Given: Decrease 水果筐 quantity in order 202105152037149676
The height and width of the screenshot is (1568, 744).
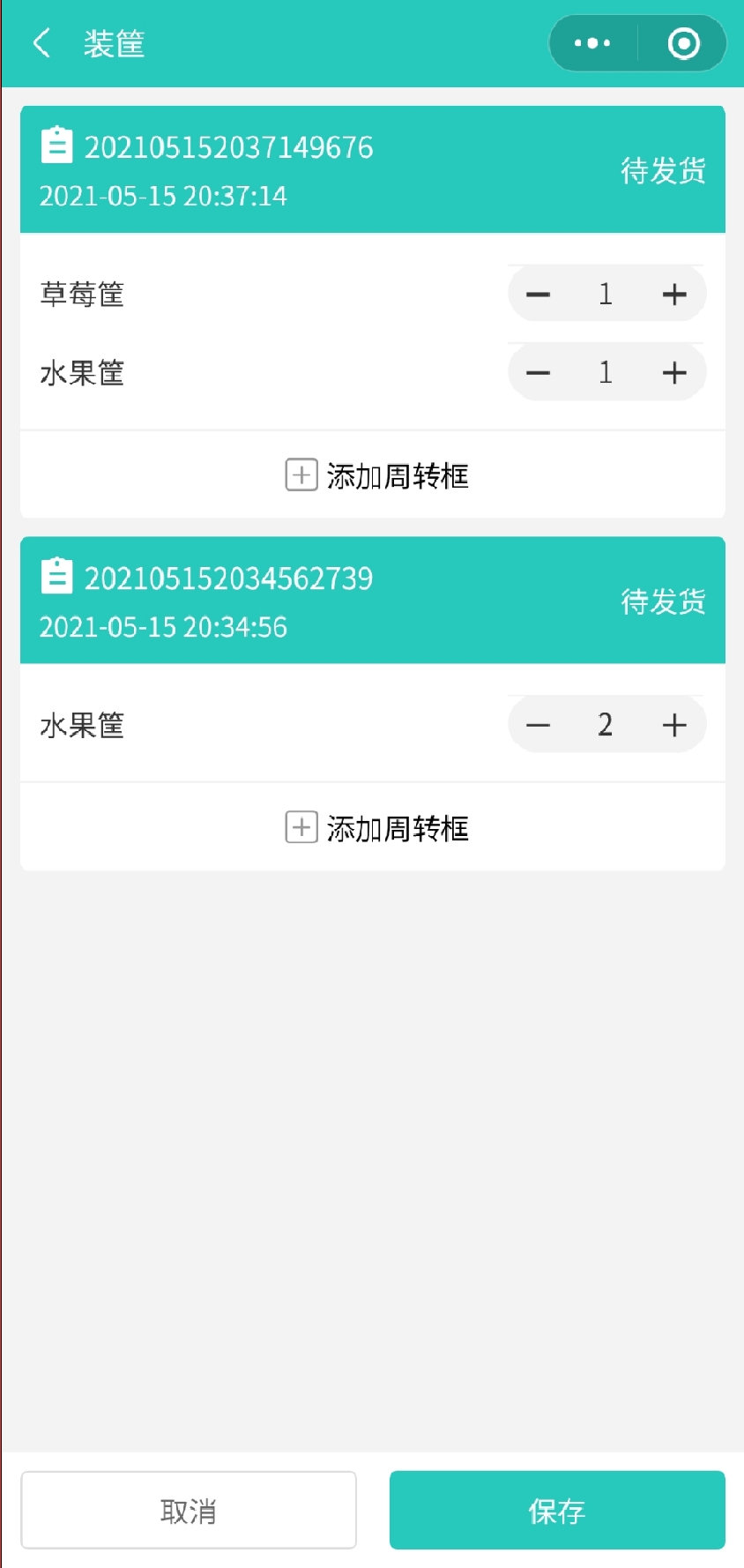Looking at the screenshot, I should [x=538, y=372].
